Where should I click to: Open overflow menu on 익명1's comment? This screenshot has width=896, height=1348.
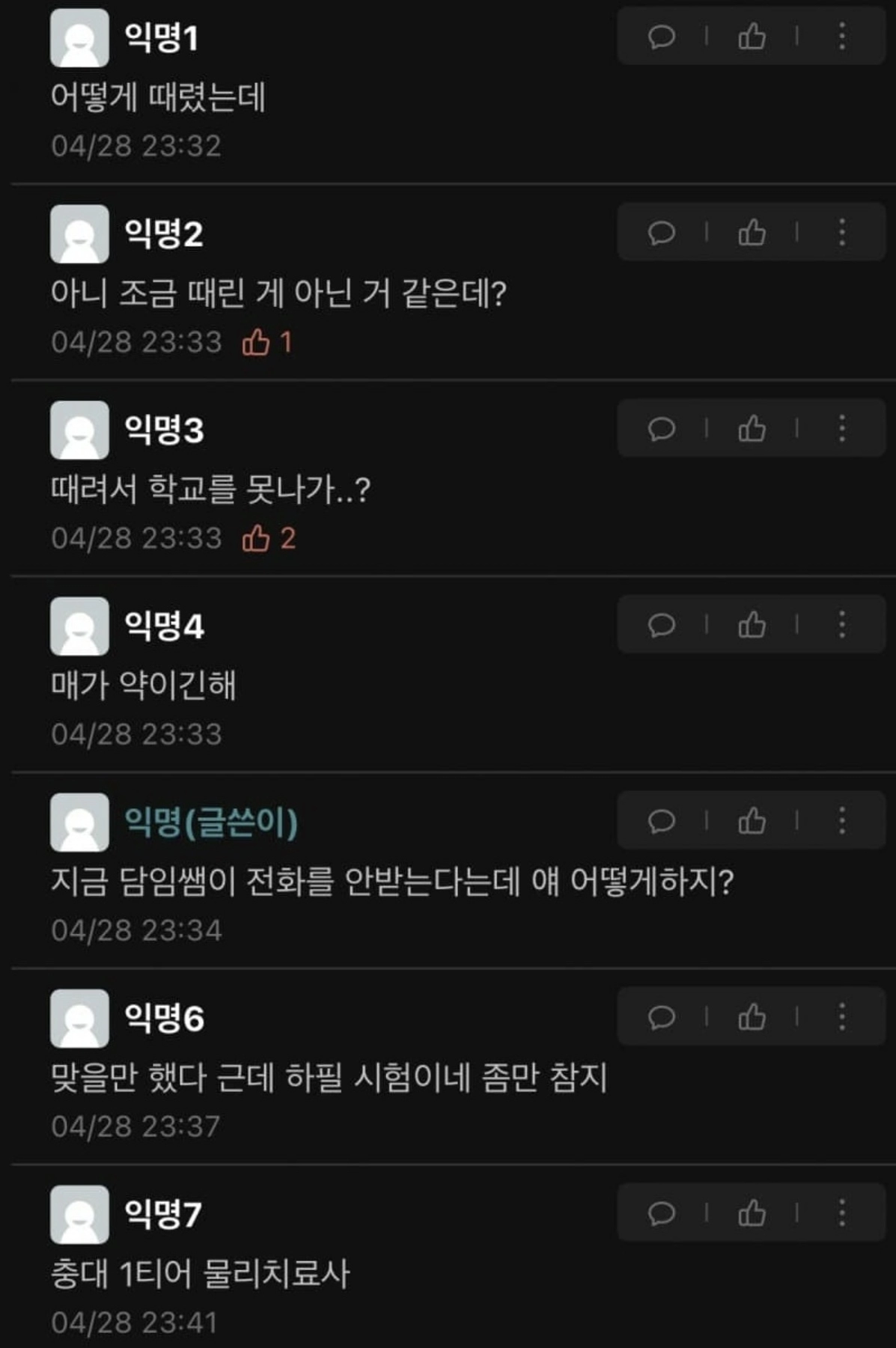[x=842, y=37]
